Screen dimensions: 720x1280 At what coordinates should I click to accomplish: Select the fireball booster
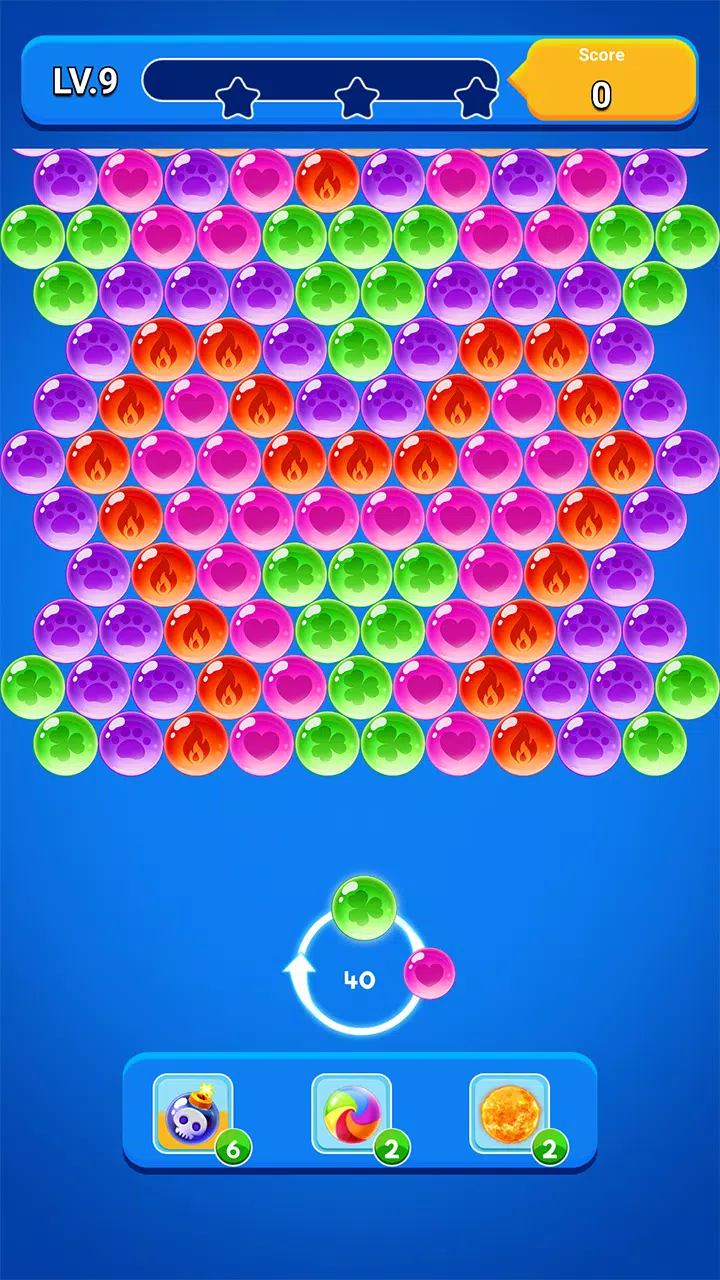509,1113
